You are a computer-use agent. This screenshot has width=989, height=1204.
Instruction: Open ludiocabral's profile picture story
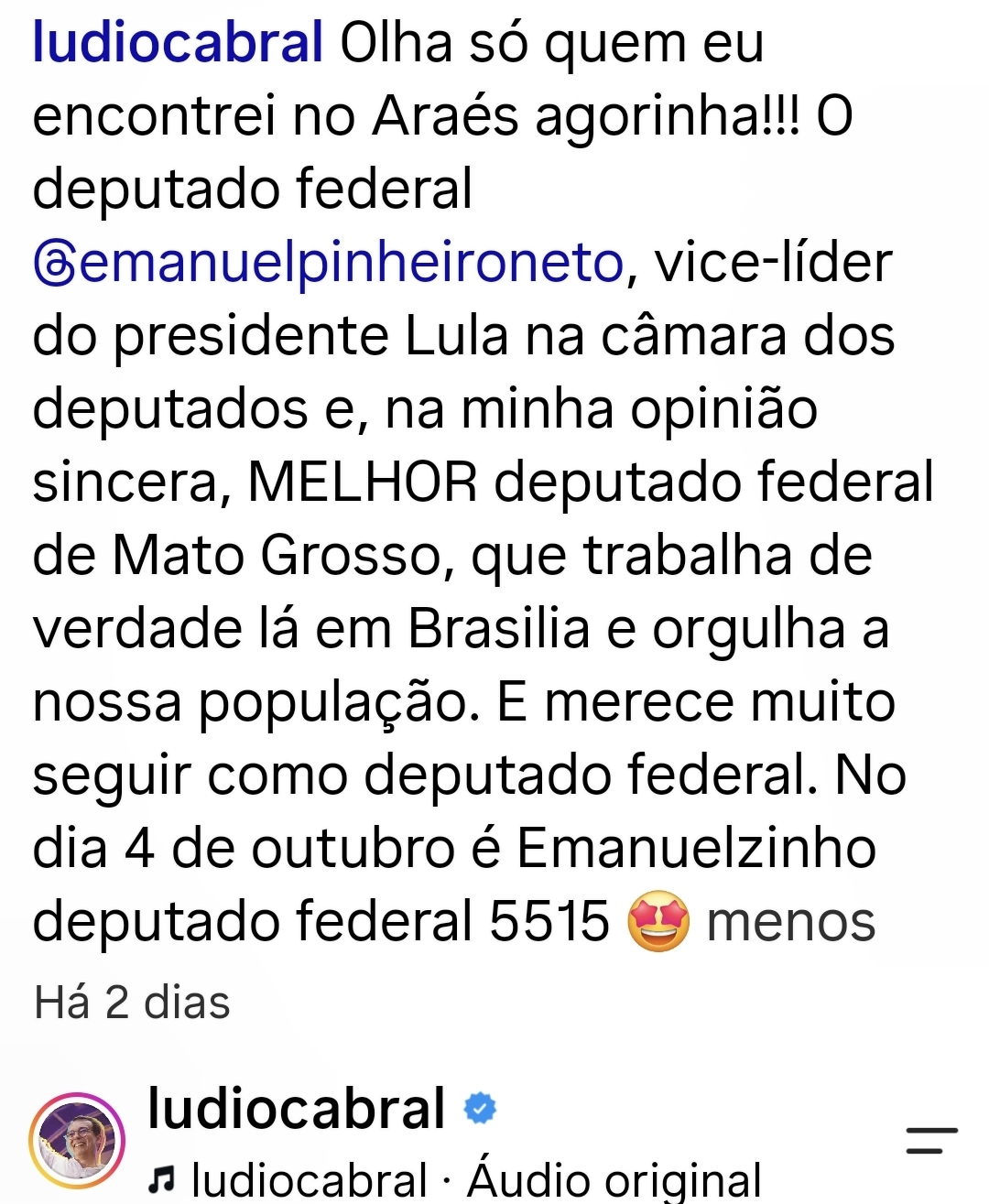coord(77,1140)
